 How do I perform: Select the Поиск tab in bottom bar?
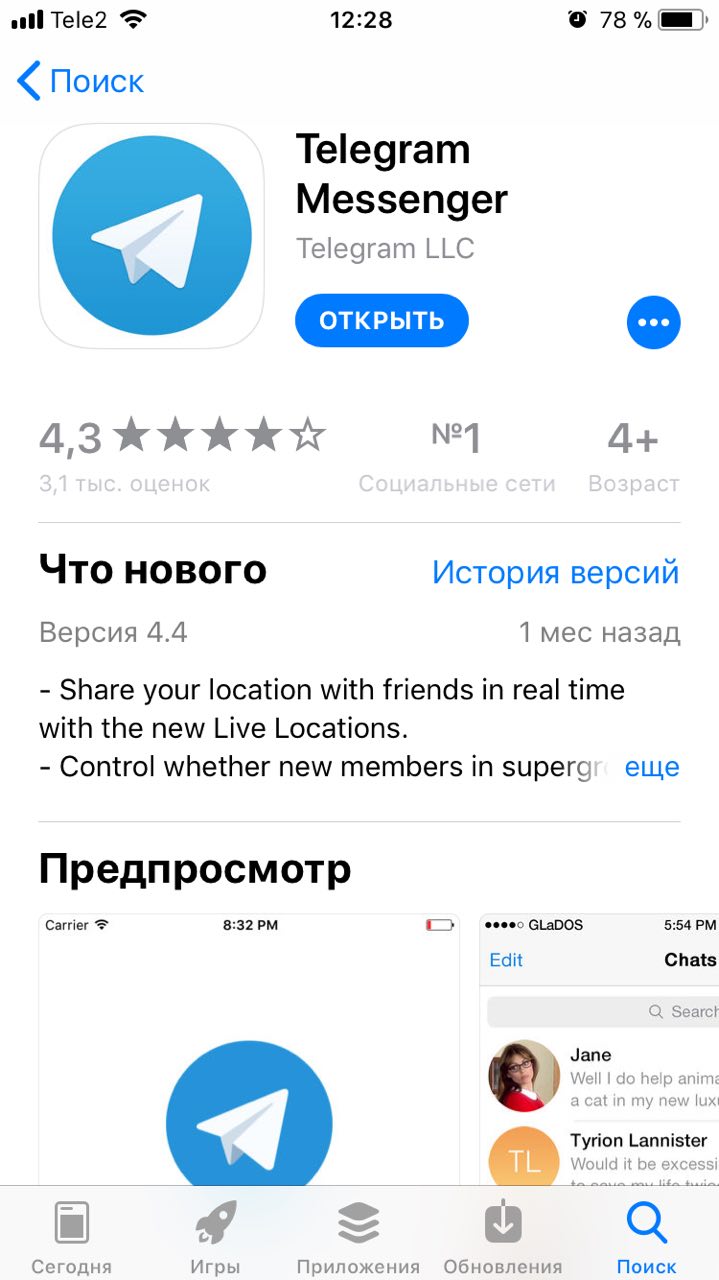click(646, 1237)
